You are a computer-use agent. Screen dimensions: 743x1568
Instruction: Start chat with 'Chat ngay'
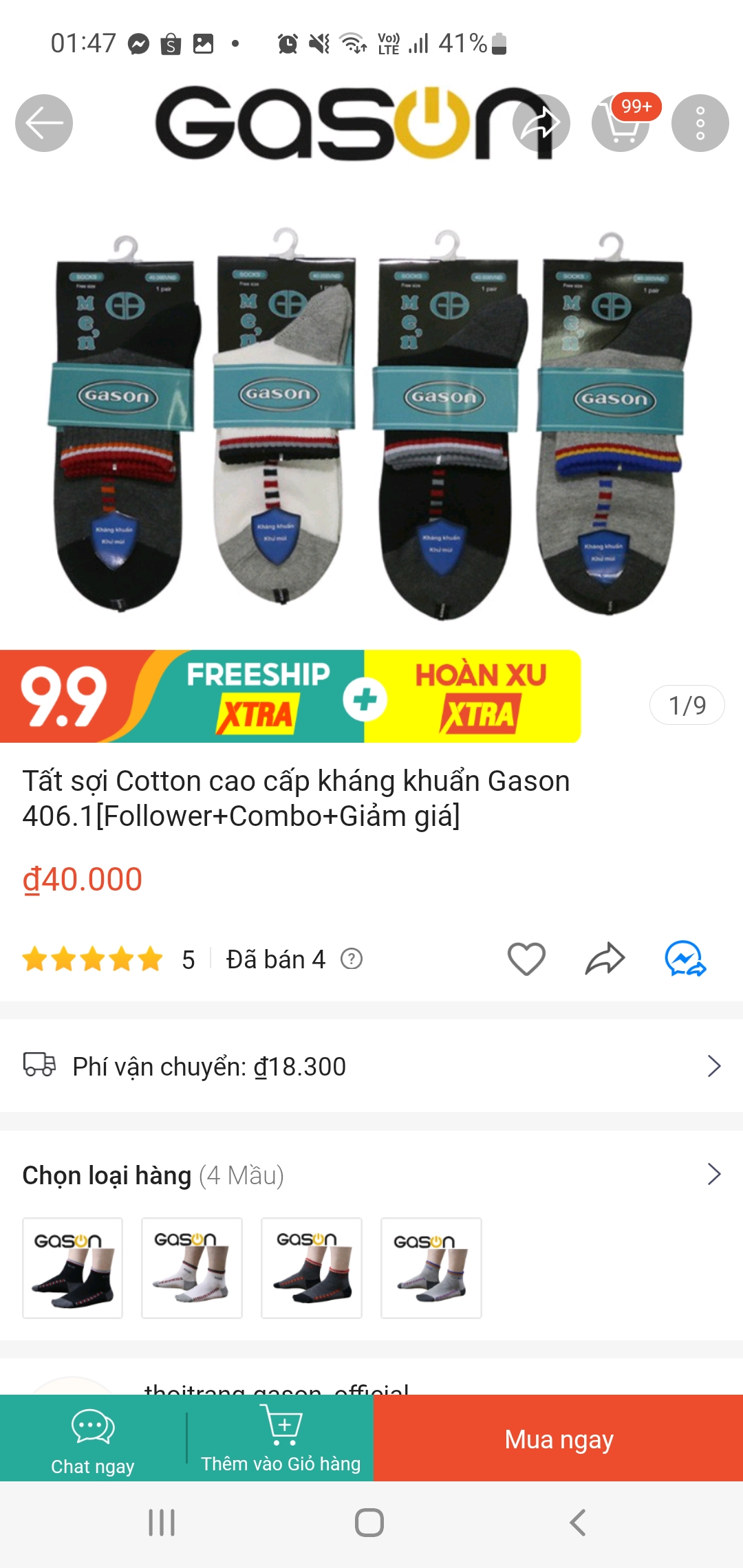[x=93, y=1439]
